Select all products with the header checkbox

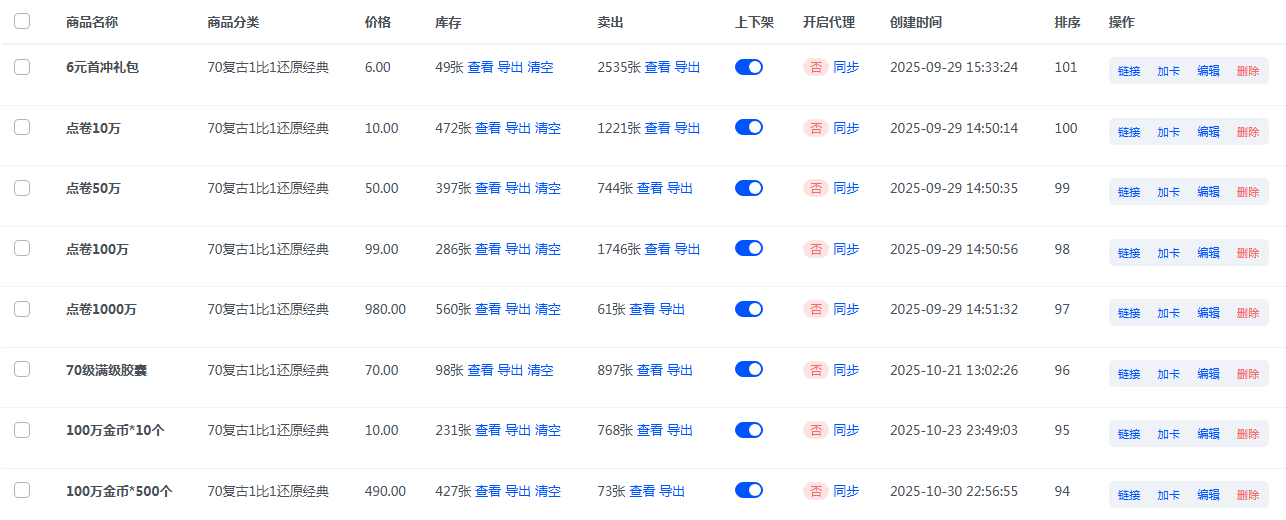[22, 21]
